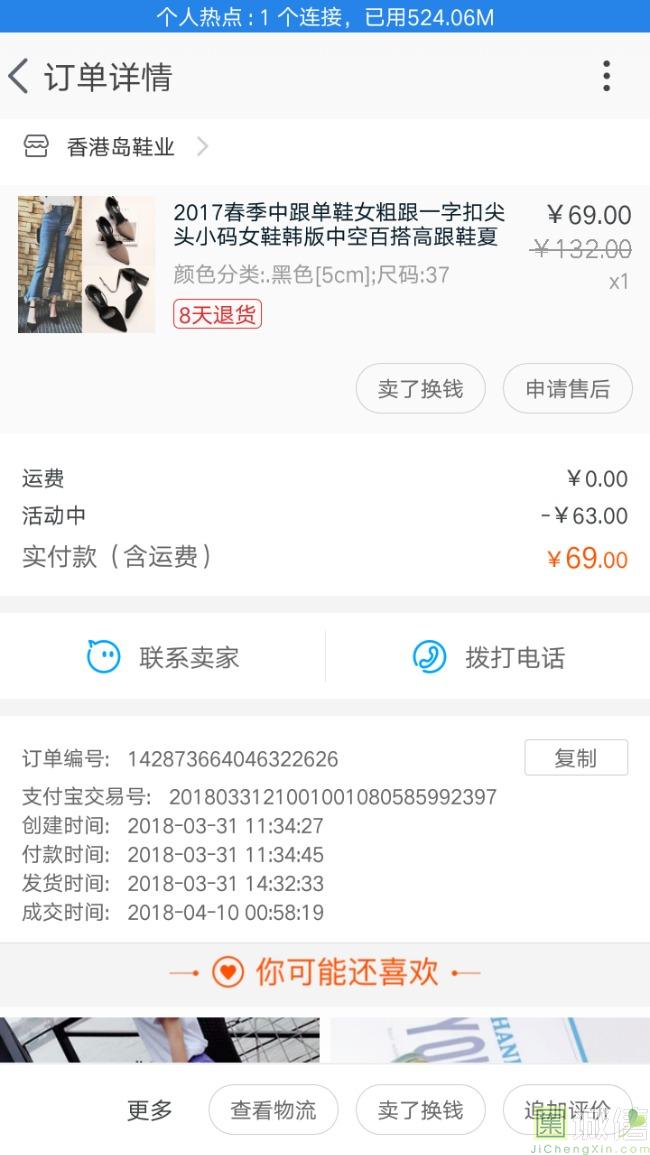Open the 香港岛鞋业 shop page
This screenshot has width=650, height=1155.
(x=120, y=147)
